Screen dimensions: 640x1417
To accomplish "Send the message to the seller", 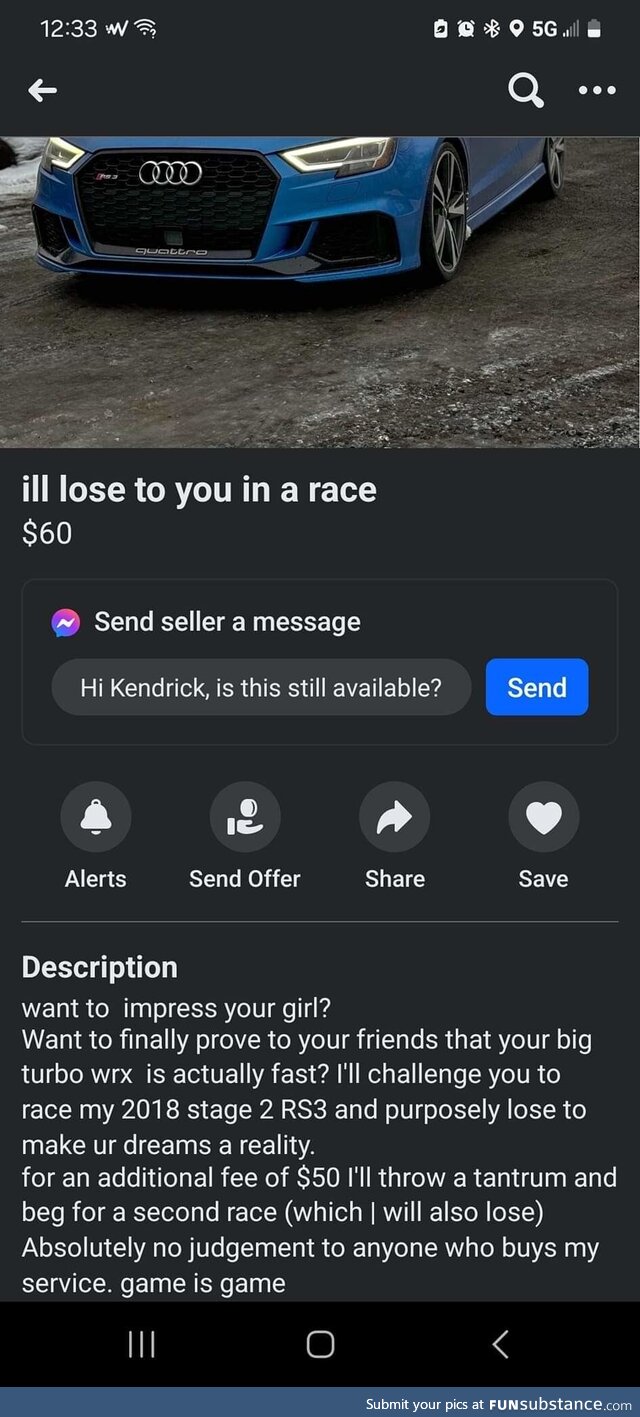I will (537, 688).
